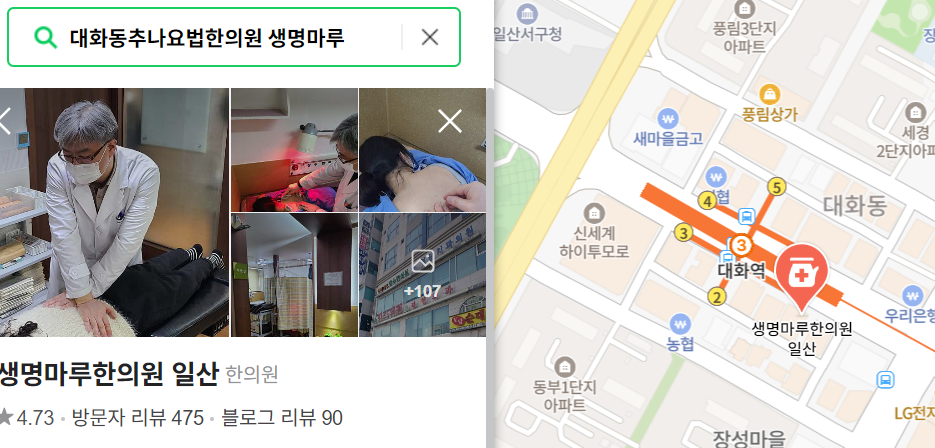Open the +107 more photos tile
This screenshot has height=448, width=935.
422,274
